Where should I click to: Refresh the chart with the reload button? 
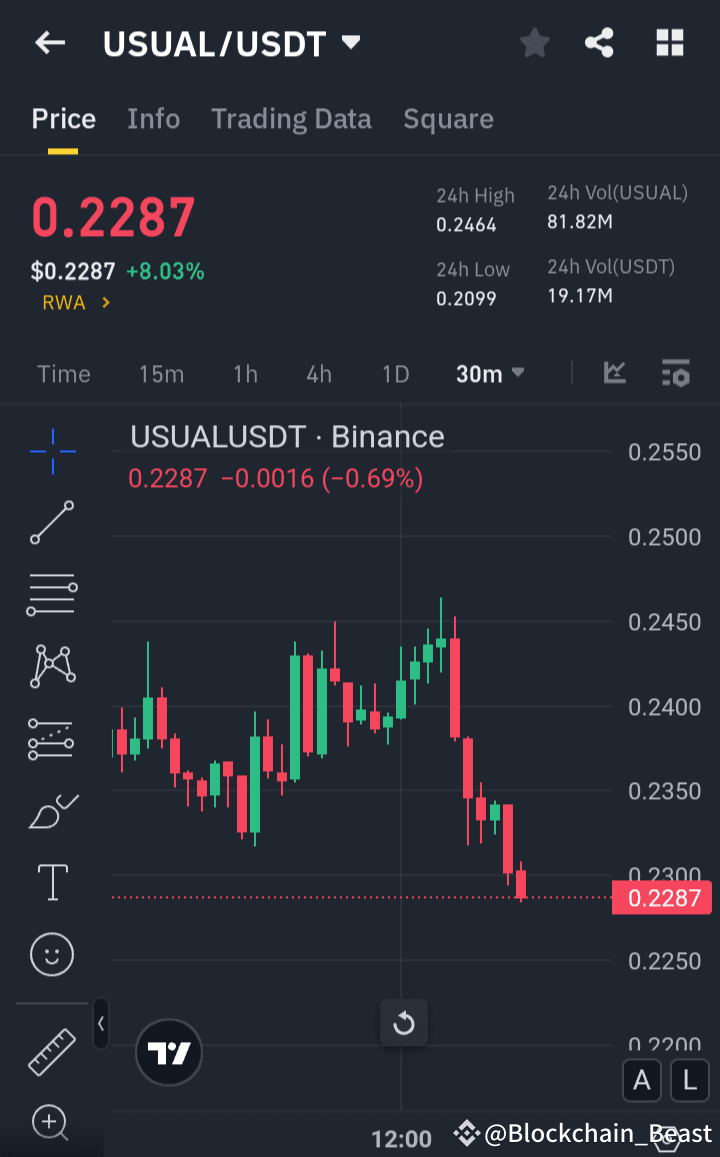point(404,1022)
